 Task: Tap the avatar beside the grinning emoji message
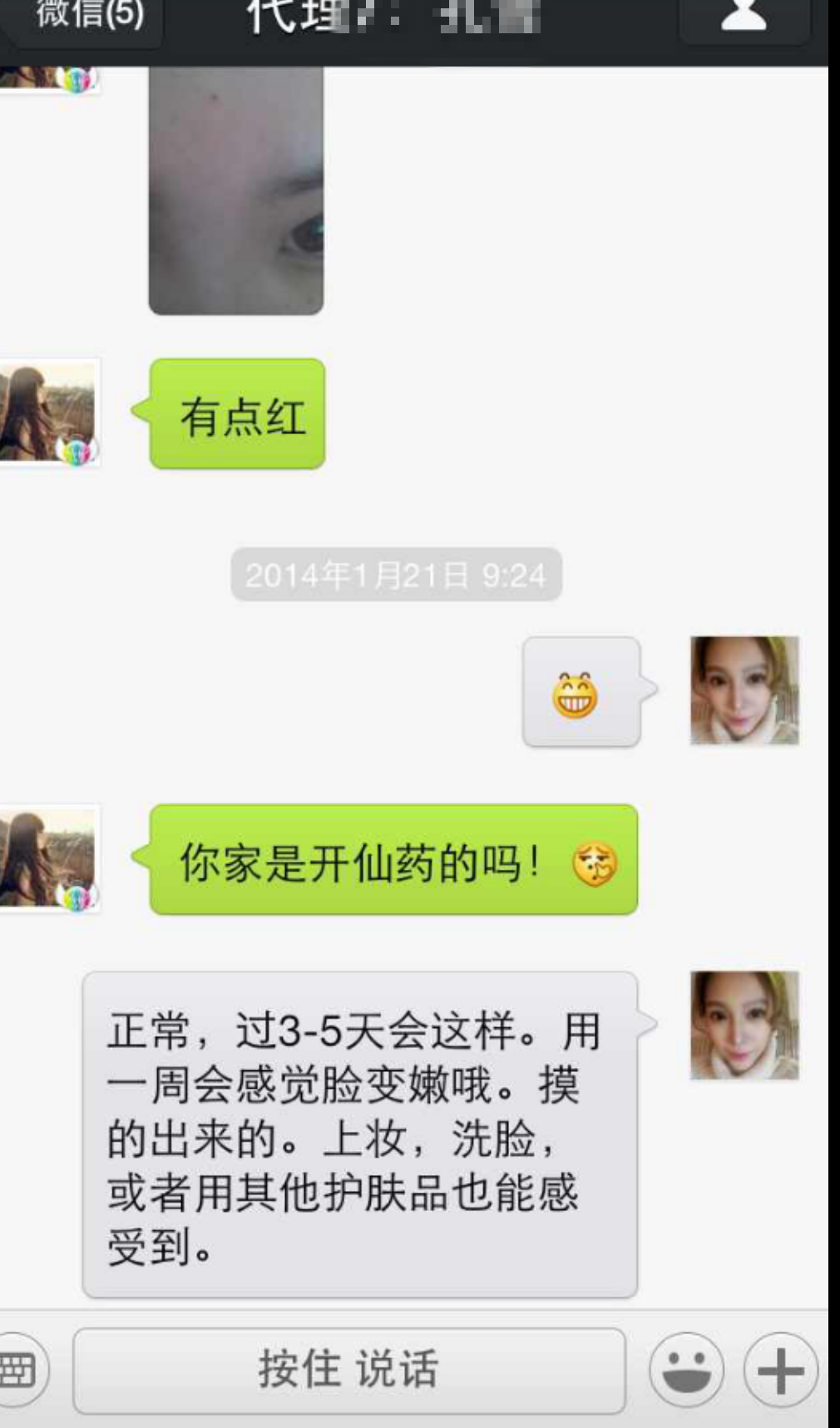coord(744,690)
